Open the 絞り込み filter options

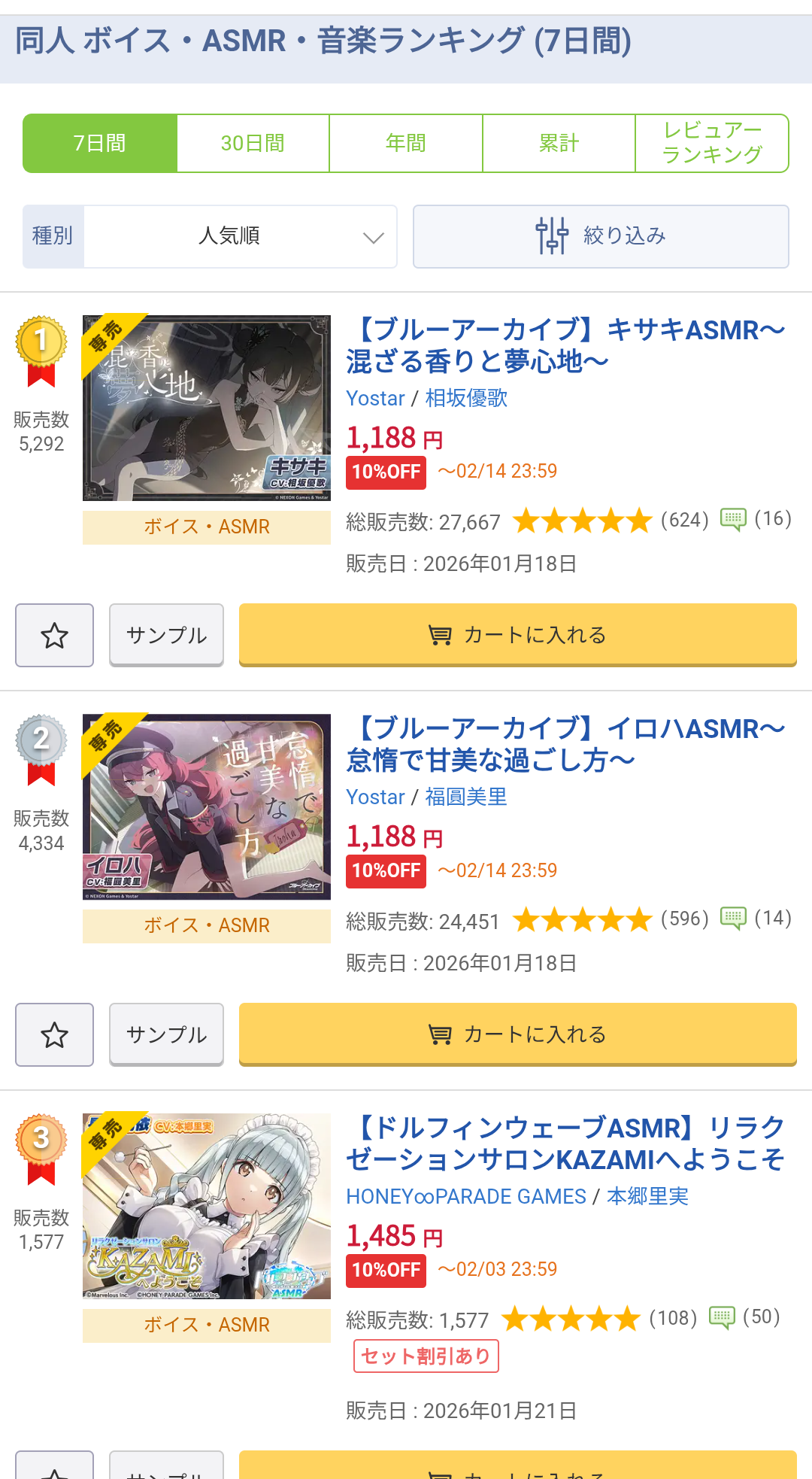point(601,236)
